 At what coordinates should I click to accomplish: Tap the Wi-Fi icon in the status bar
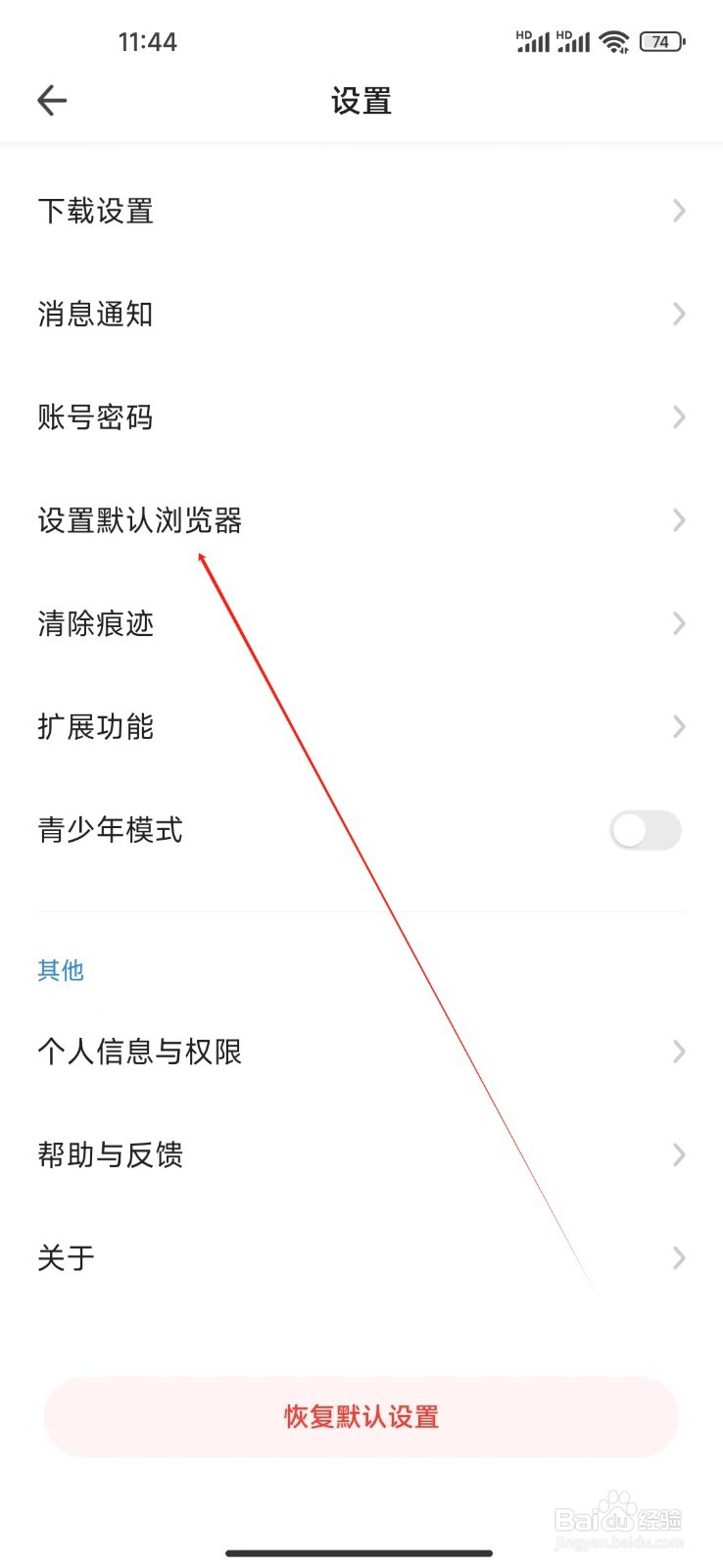click(614, 41)
